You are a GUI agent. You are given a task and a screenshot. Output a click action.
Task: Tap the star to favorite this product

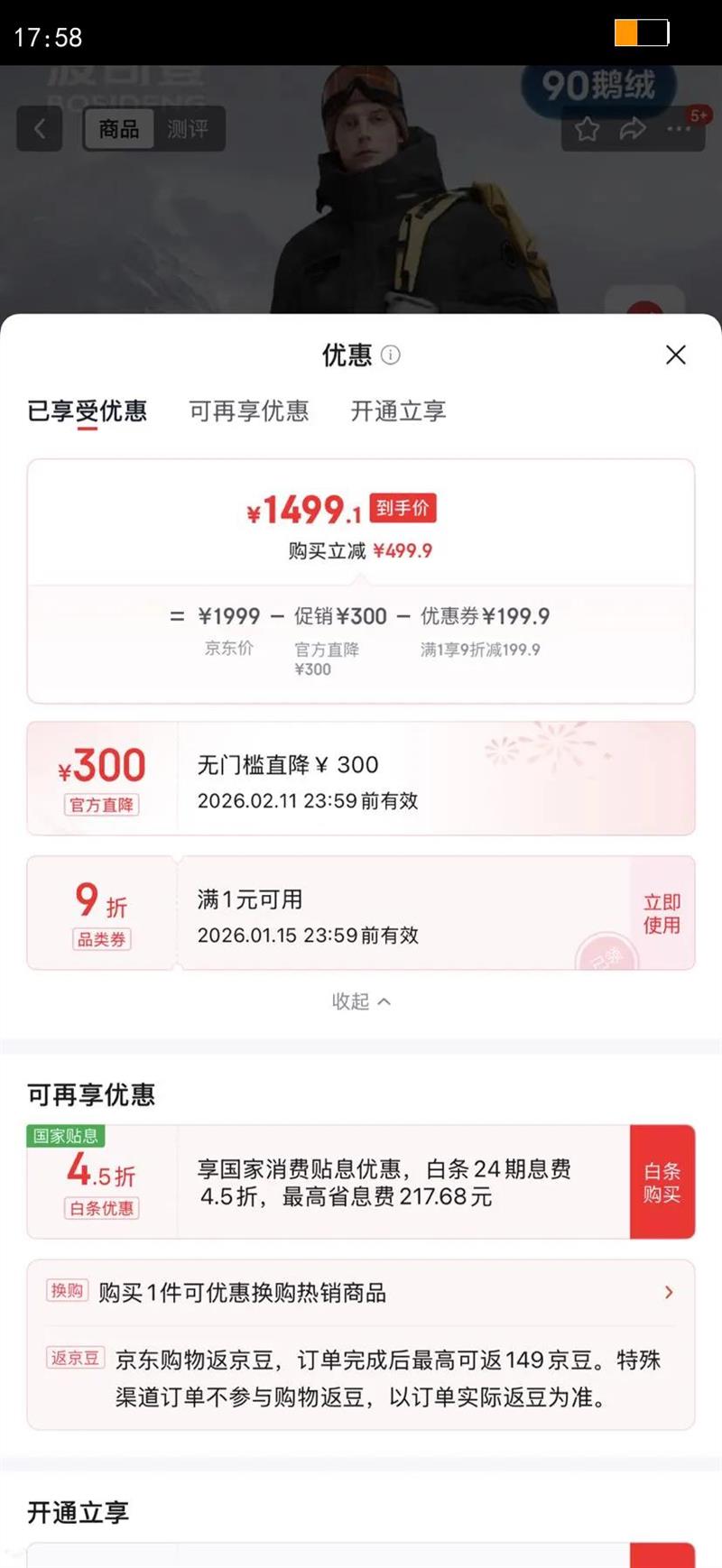[587, 130]
